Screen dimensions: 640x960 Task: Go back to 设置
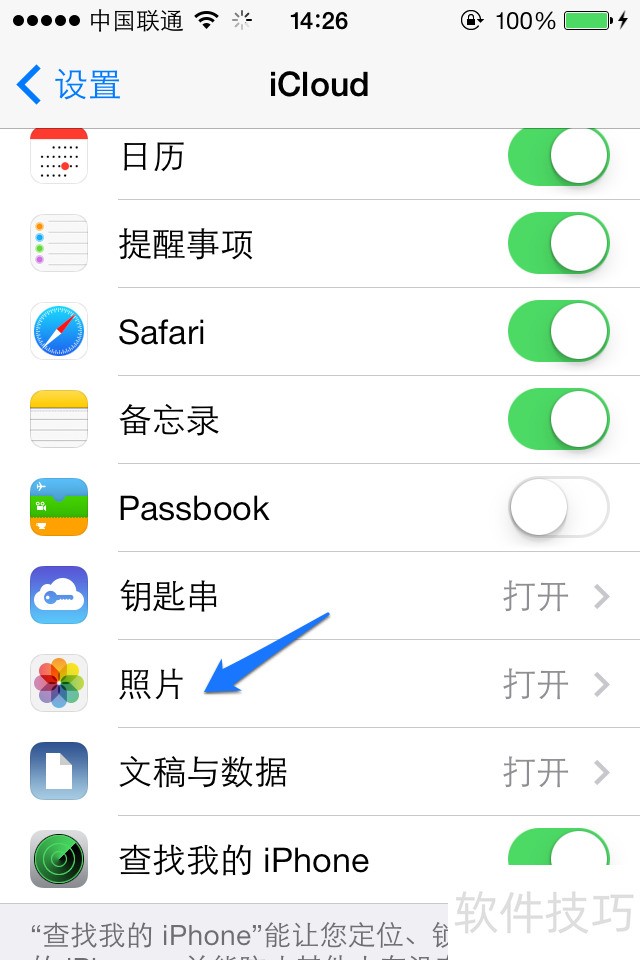[70, 85]
